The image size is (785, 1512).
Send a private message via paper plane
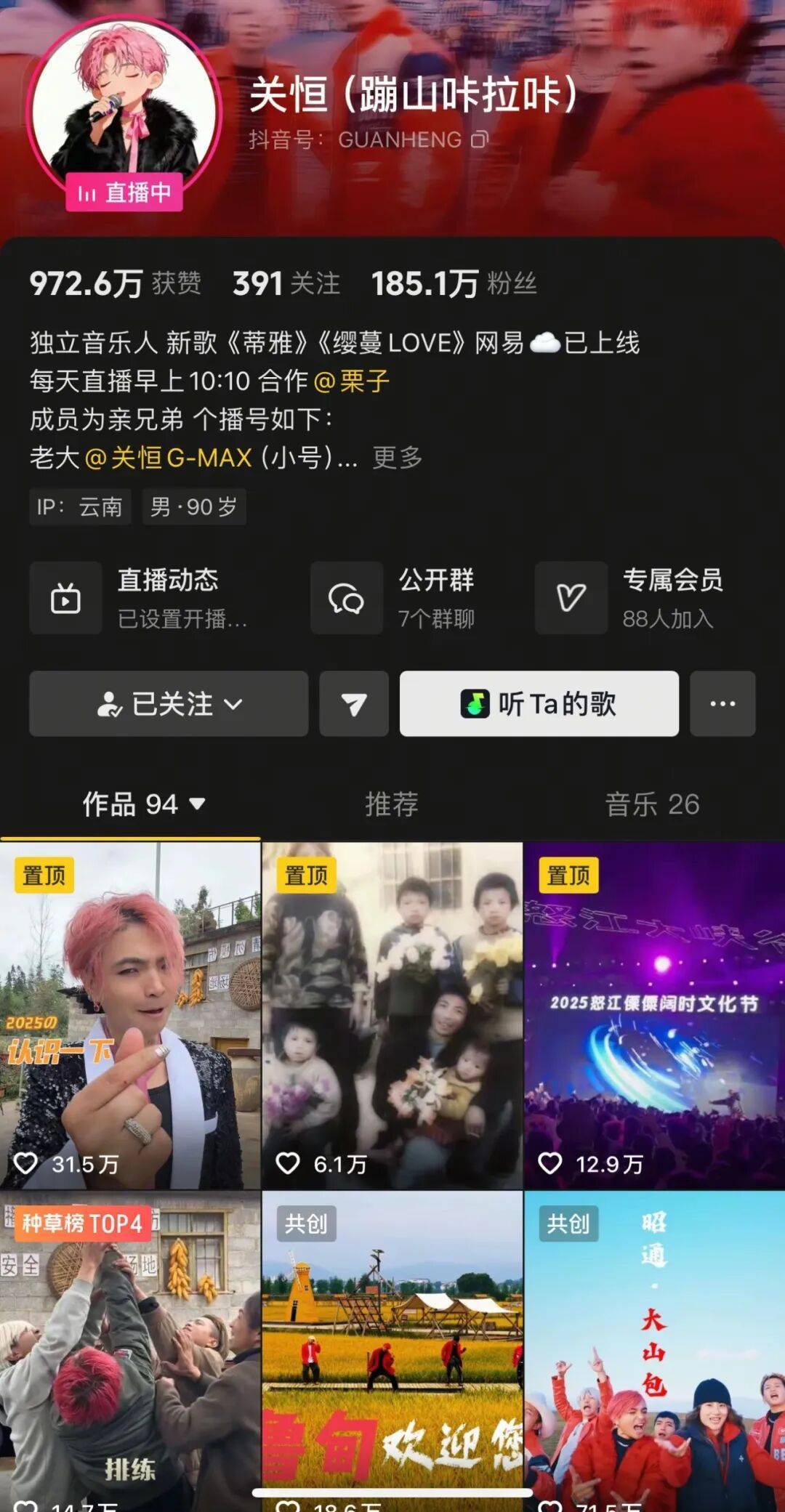tap(354, 703)
